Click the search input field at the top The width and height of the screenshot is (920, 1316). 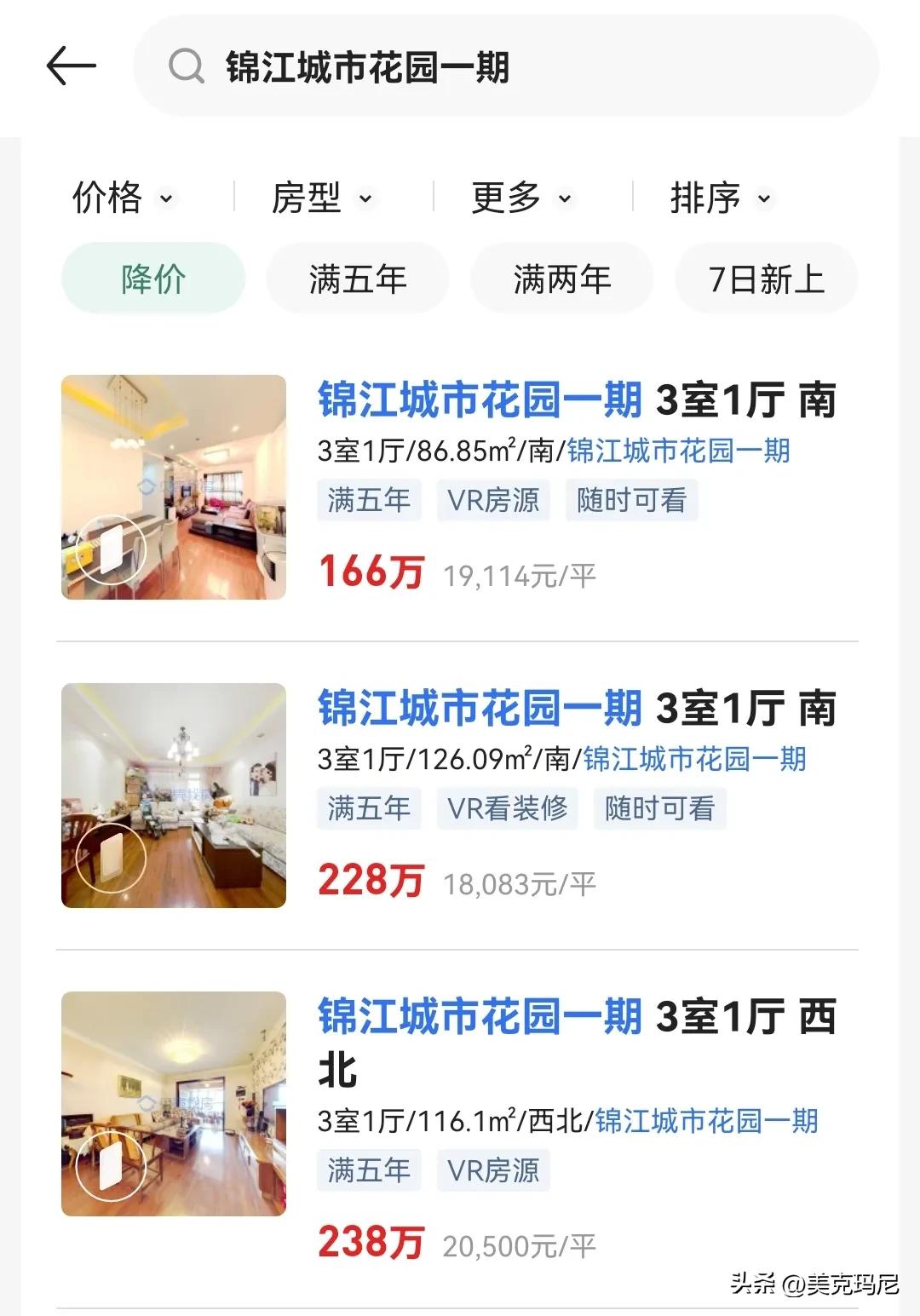tap(511, 66)
